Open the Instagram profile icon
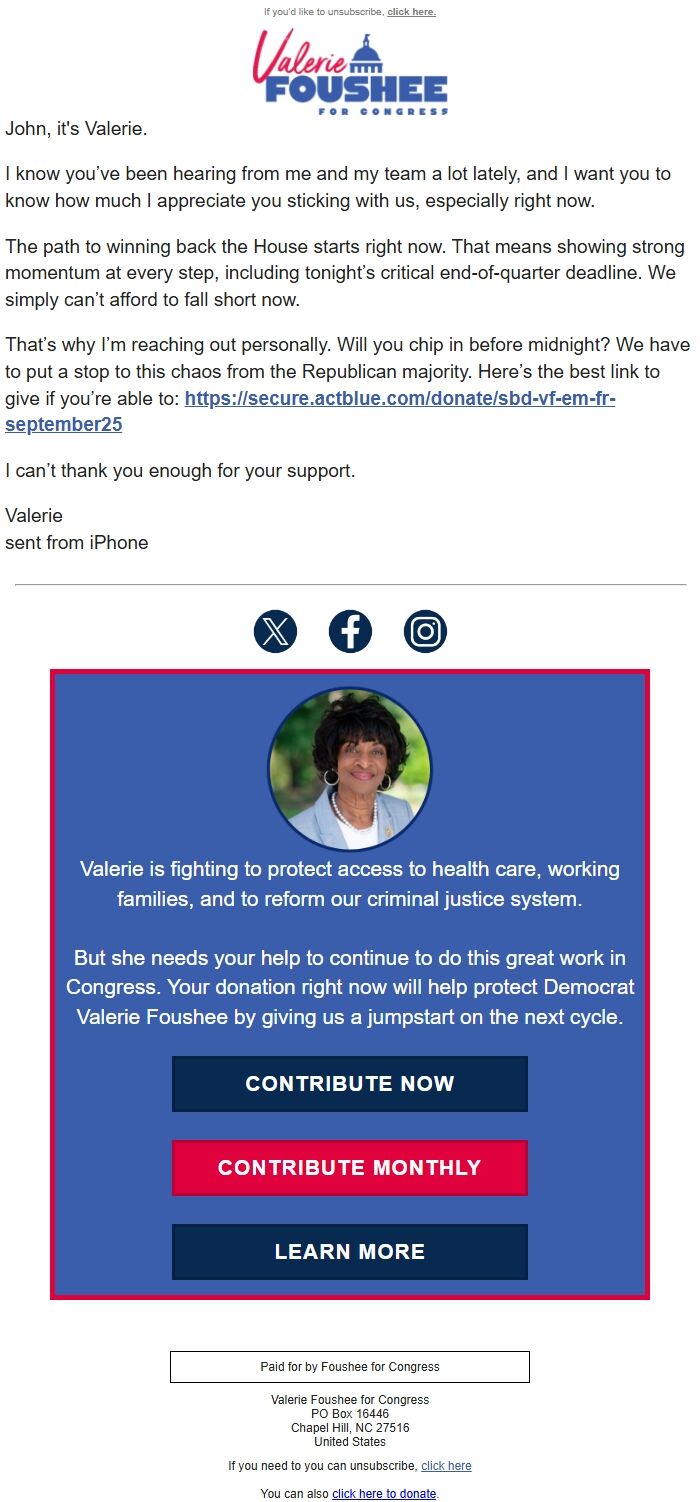Image resolution: width=700 pixels, height=1502 pixels. point(425,632)
